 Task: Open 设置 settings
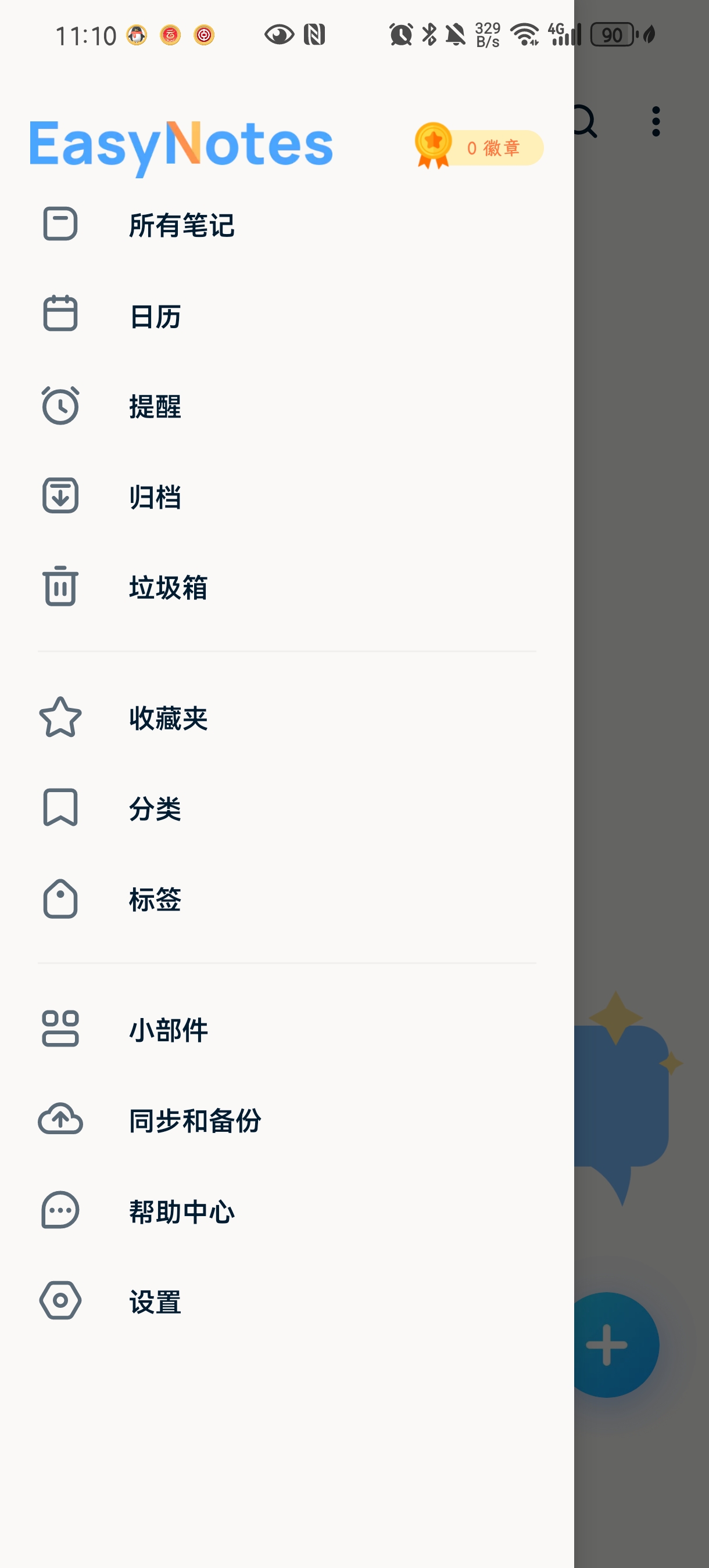click(155, 1301)
